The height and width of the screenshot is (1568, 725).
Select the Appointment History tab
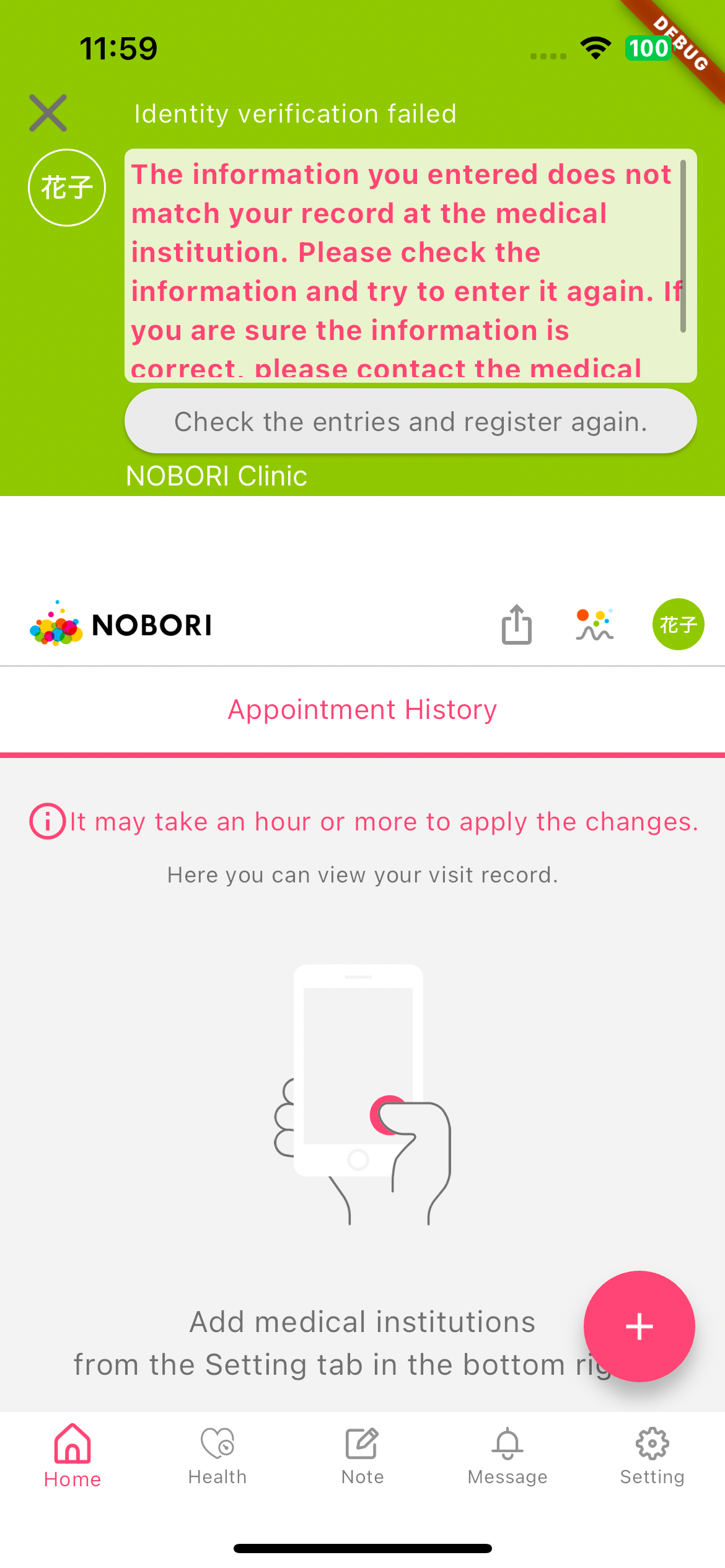[362, 710]
